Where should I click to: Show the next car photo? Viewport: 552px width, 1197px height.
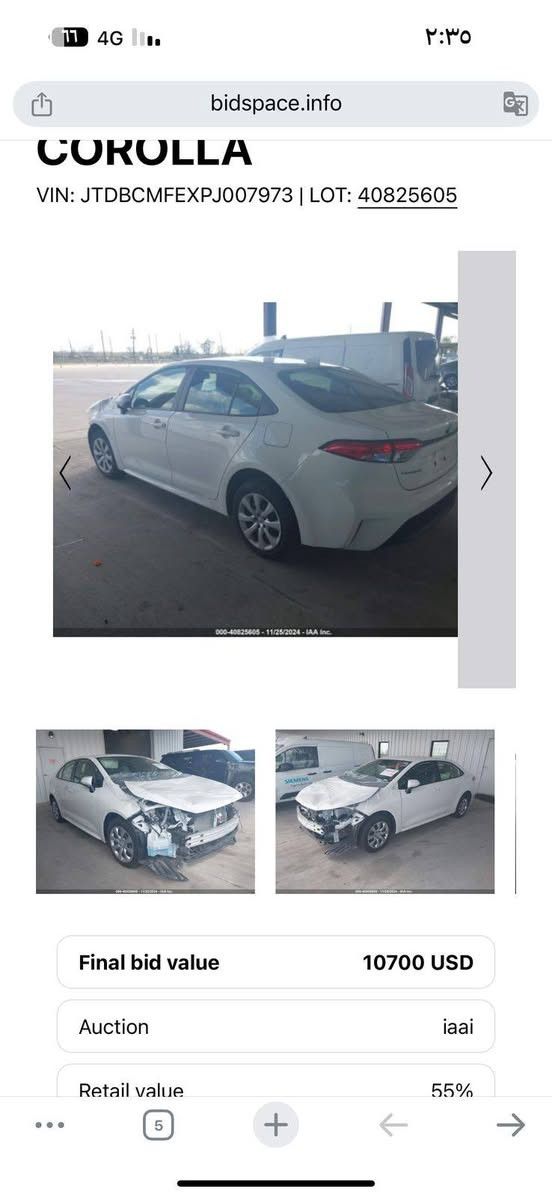click(486, 473)
